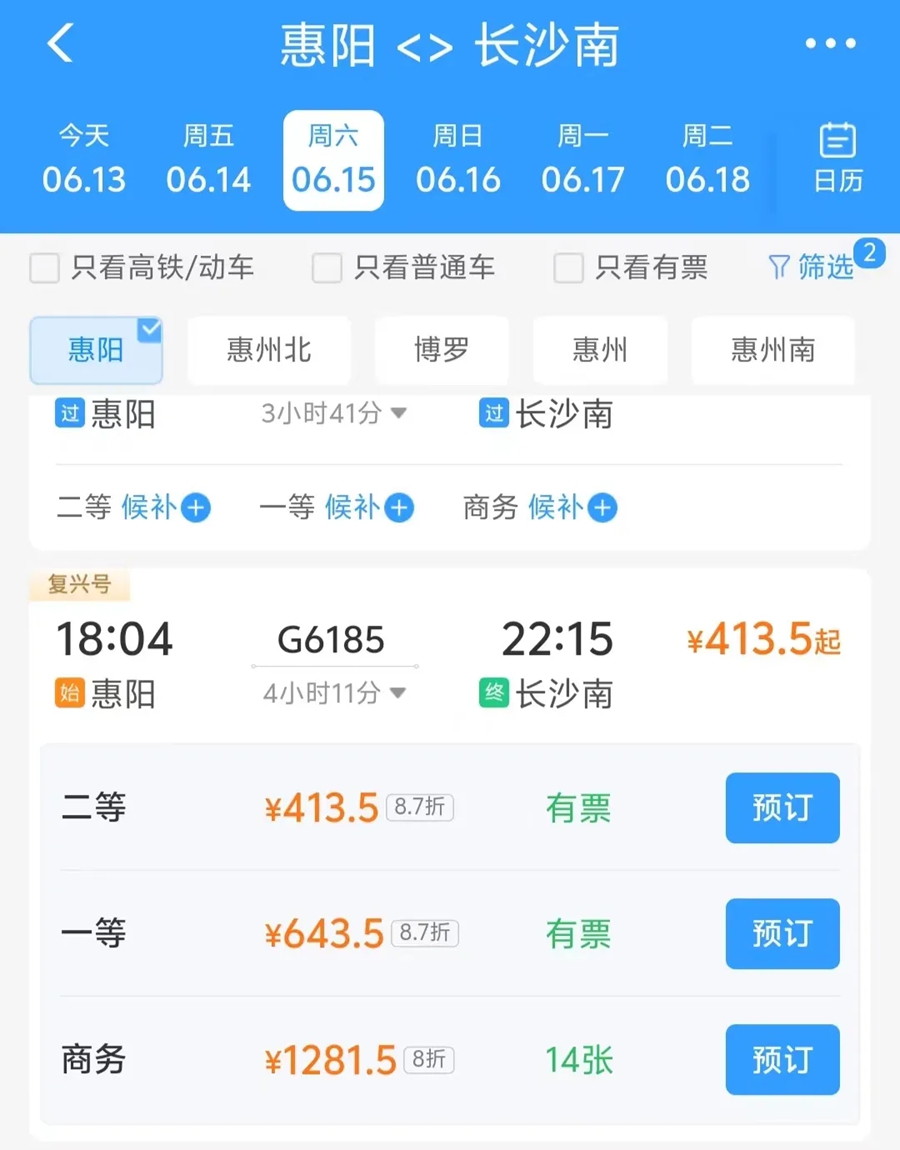Choose 今天 06.13 date
This screenshot has height=1150, width=900.
(84, 160)
